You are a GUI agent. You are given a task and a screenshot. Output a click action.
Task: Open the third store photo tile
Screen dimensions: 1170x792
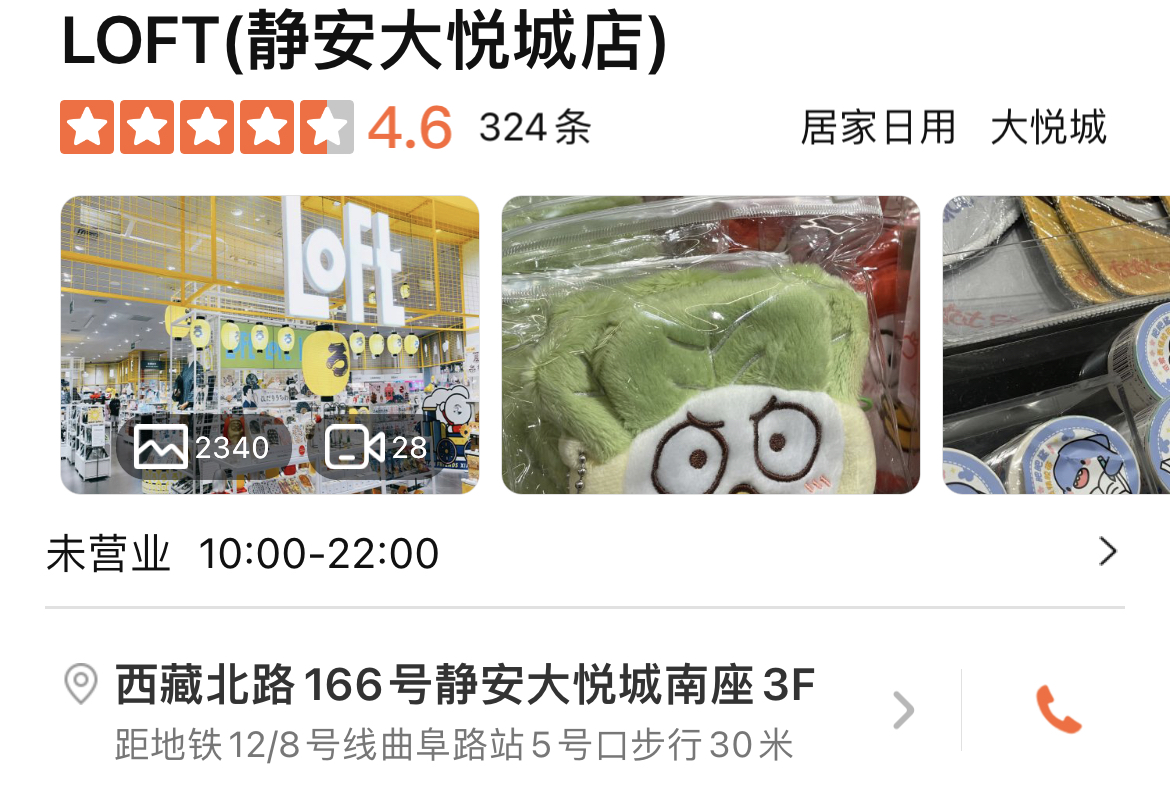coord(1056,345)
